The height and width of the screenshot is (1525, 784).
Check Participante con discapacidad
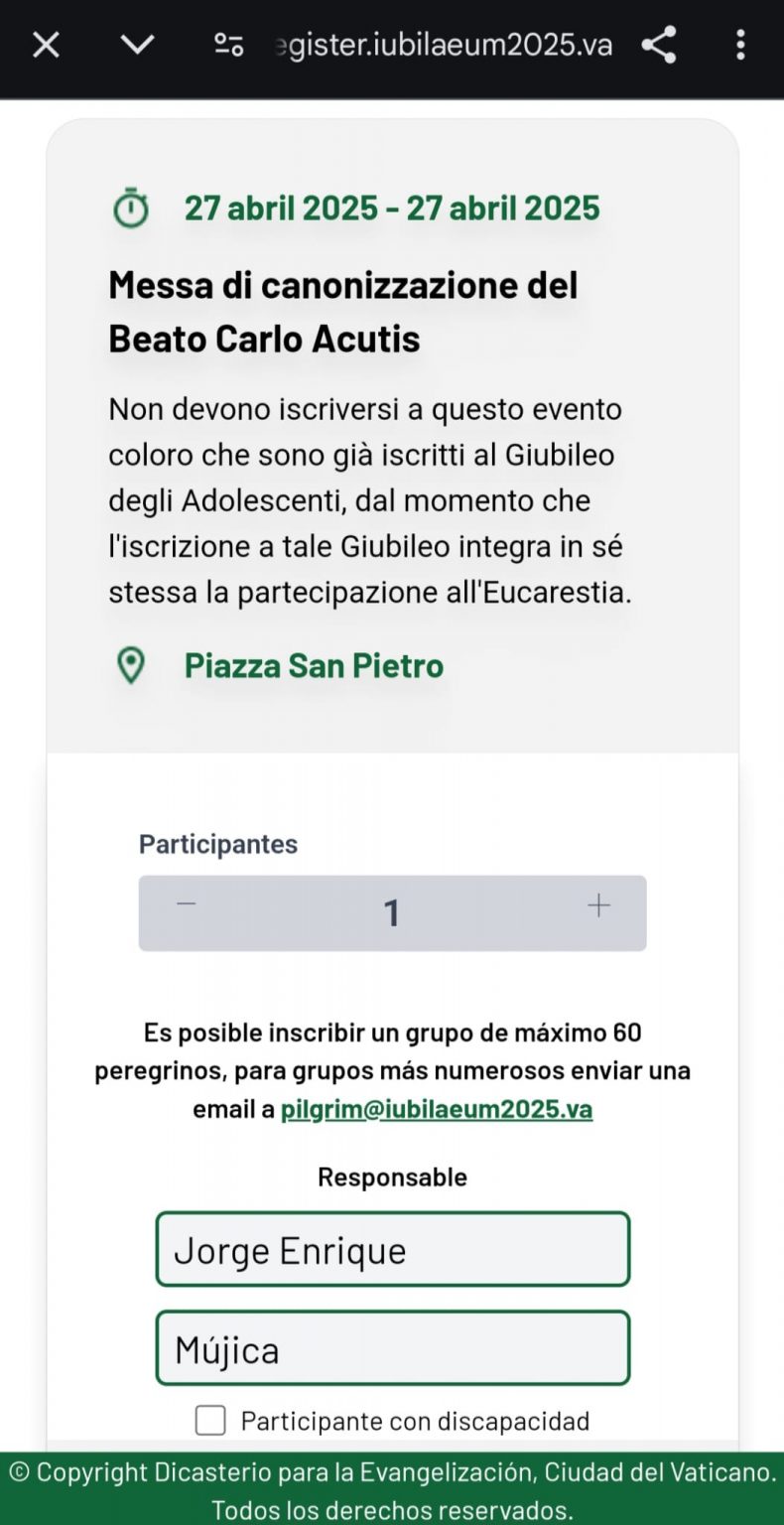(x=210, y=1421)
